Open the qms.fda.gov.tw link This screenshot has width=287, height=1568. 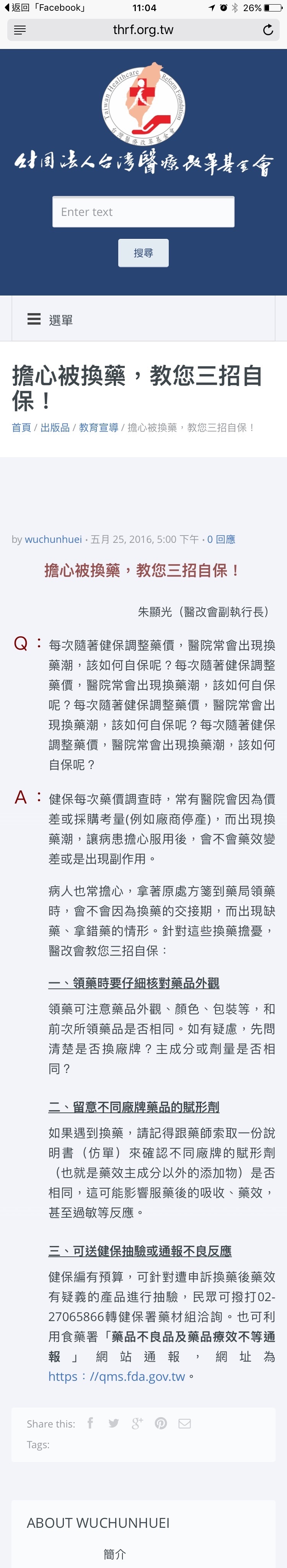tap(117, 1376)
